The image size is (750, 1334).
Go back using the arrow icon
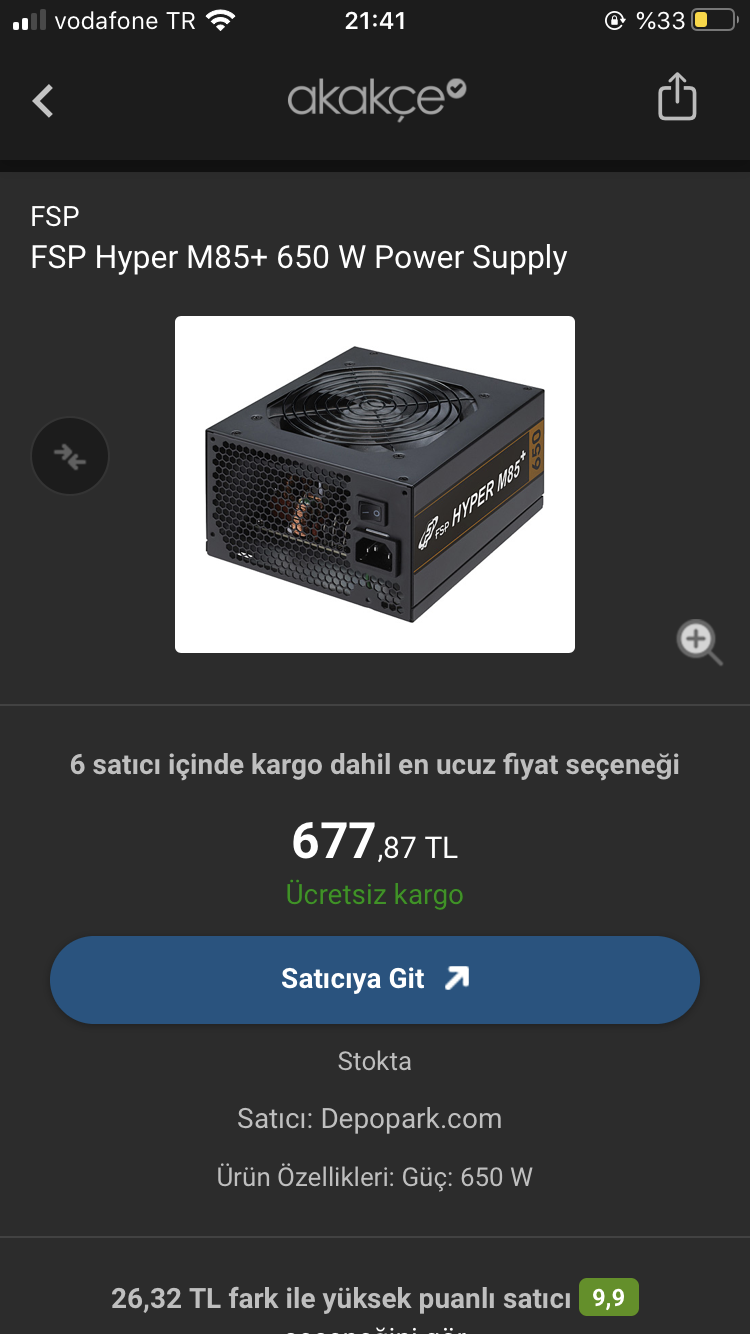(43, 100)
